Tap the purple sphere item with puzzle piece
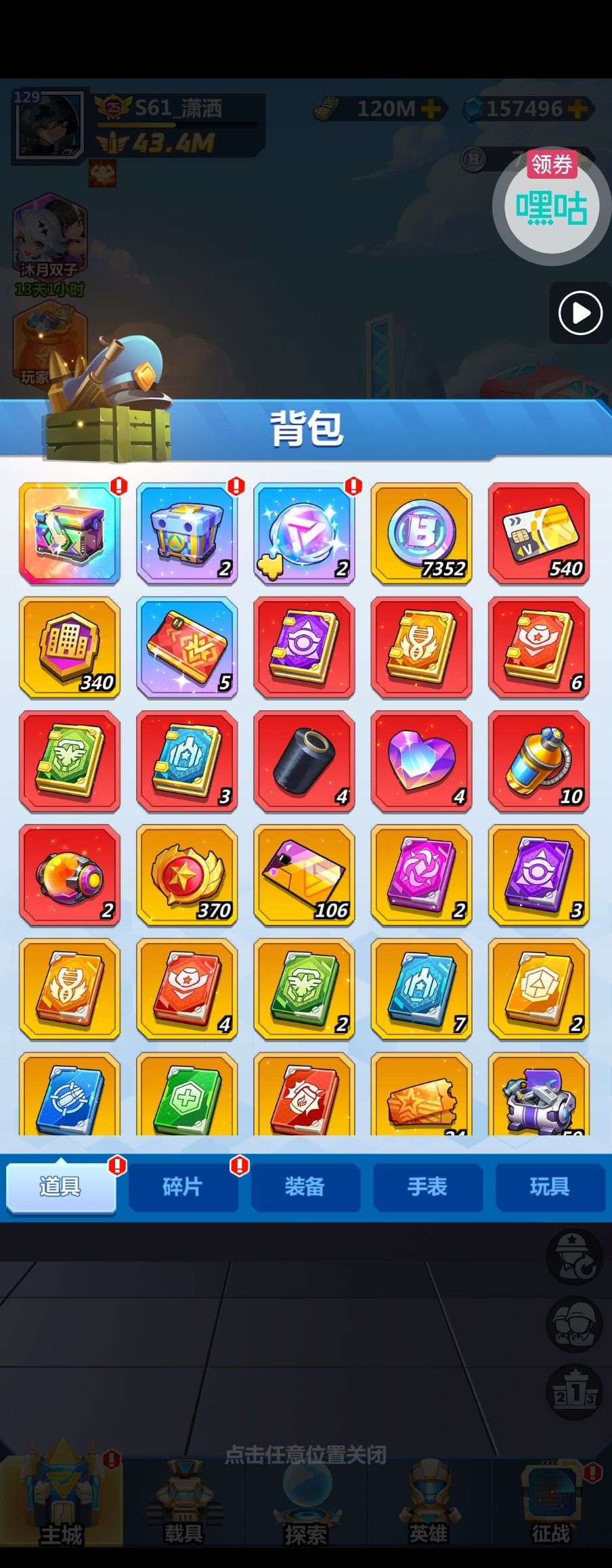Viewport: 612px width, 1568px height. coord(304,533)
